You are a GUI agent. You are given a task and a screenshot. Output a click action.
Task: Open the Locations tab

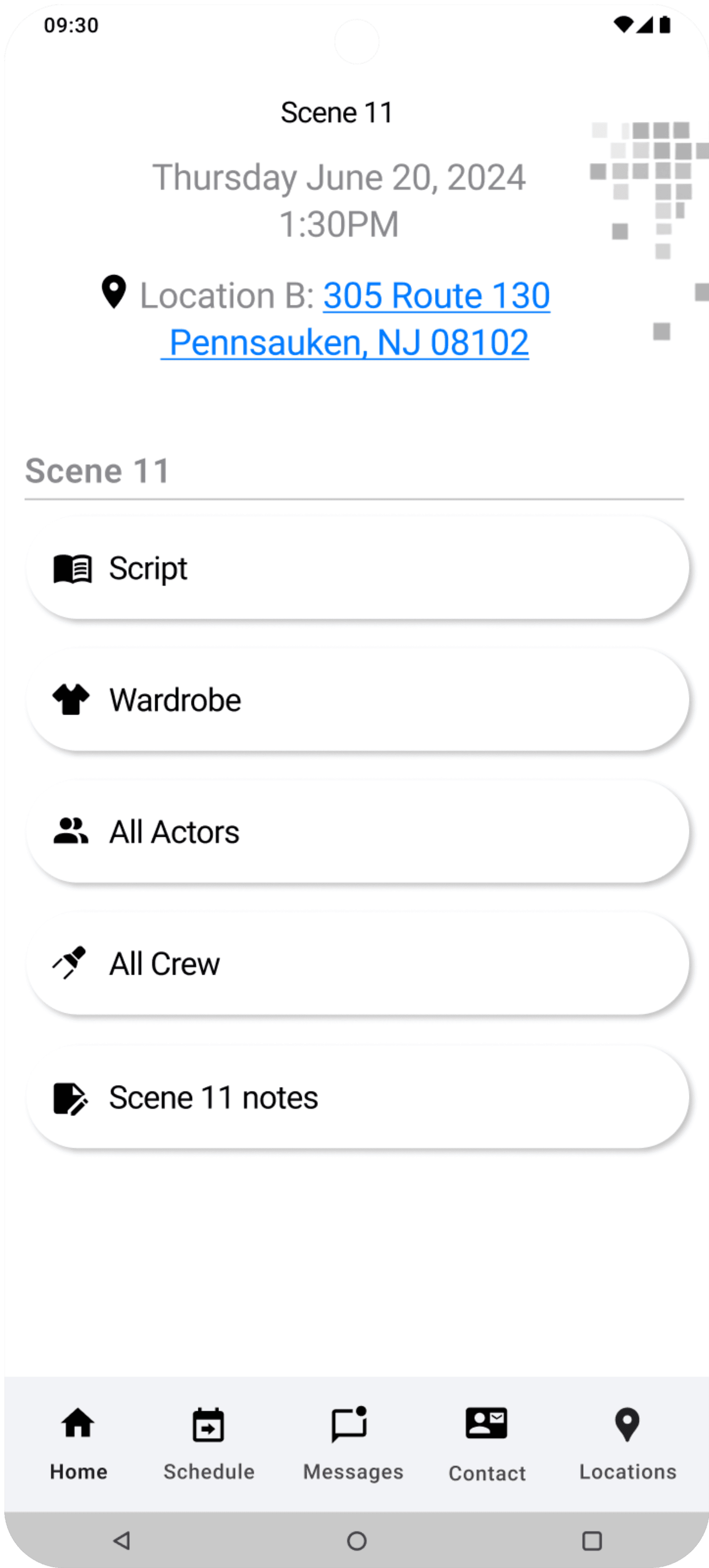[628, 1444]
